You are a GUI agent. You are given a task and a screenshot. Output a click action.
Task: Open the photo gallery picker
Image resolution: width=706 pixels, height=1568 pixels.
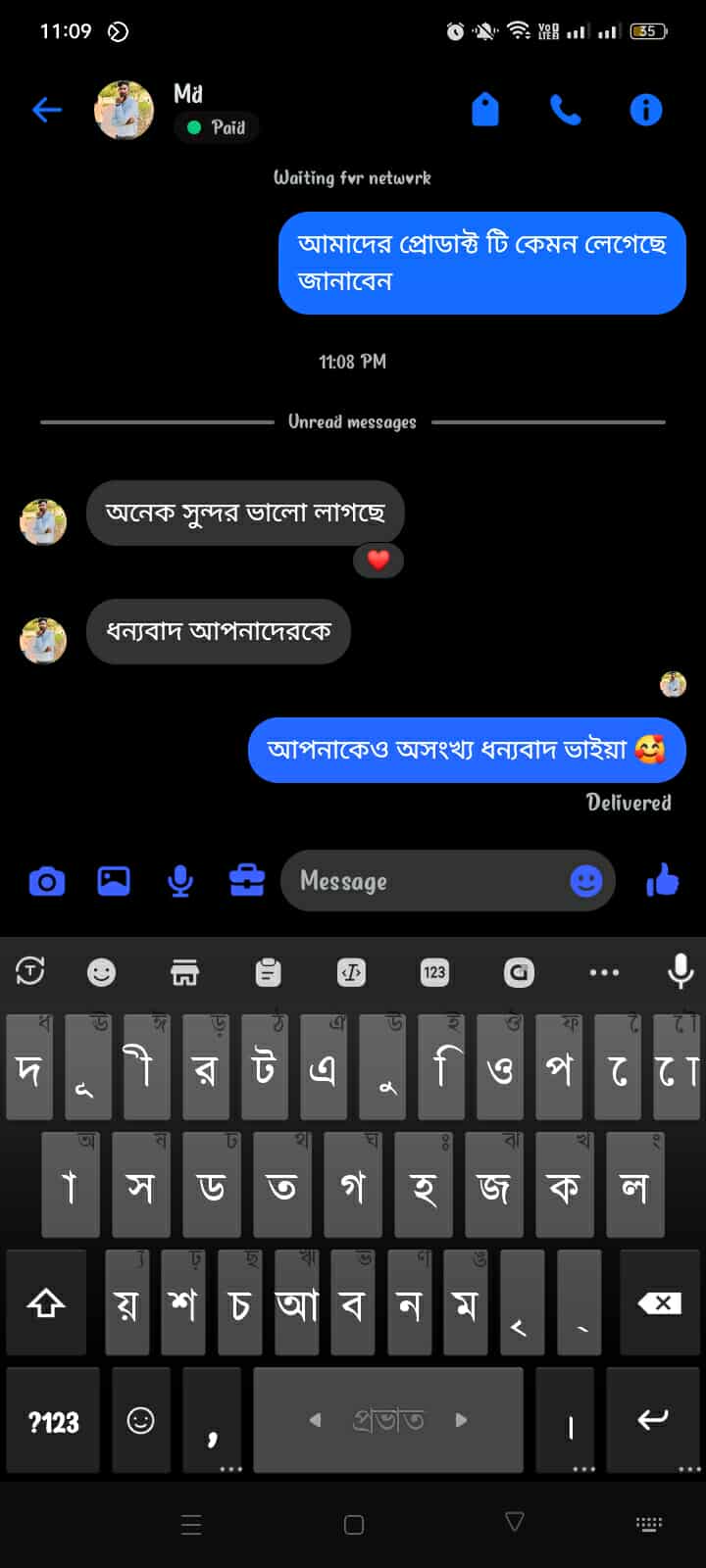click(x=114, y=882)
